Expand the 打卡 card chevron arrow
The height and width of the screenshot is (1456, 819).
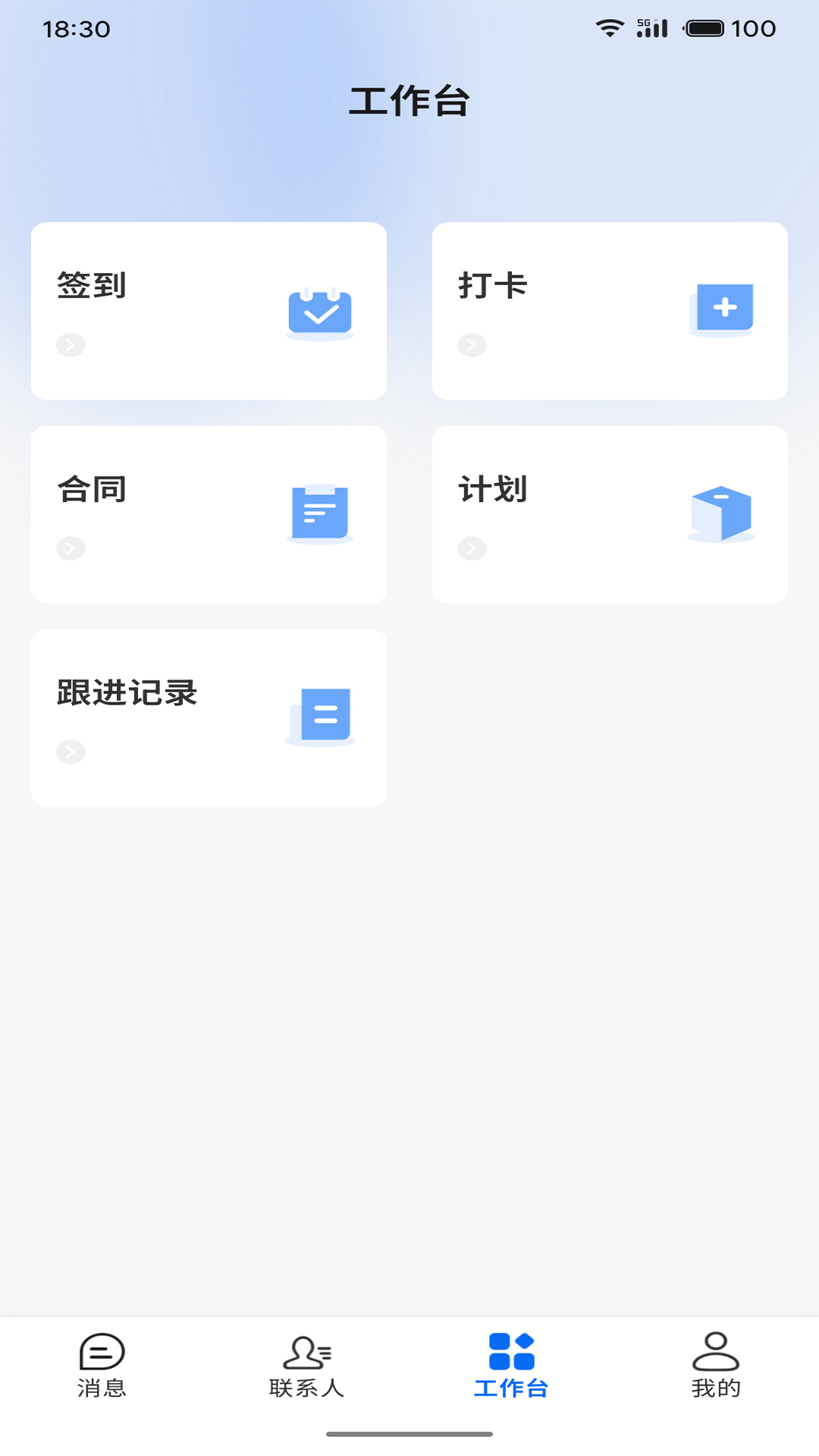[x=473, y=344]
